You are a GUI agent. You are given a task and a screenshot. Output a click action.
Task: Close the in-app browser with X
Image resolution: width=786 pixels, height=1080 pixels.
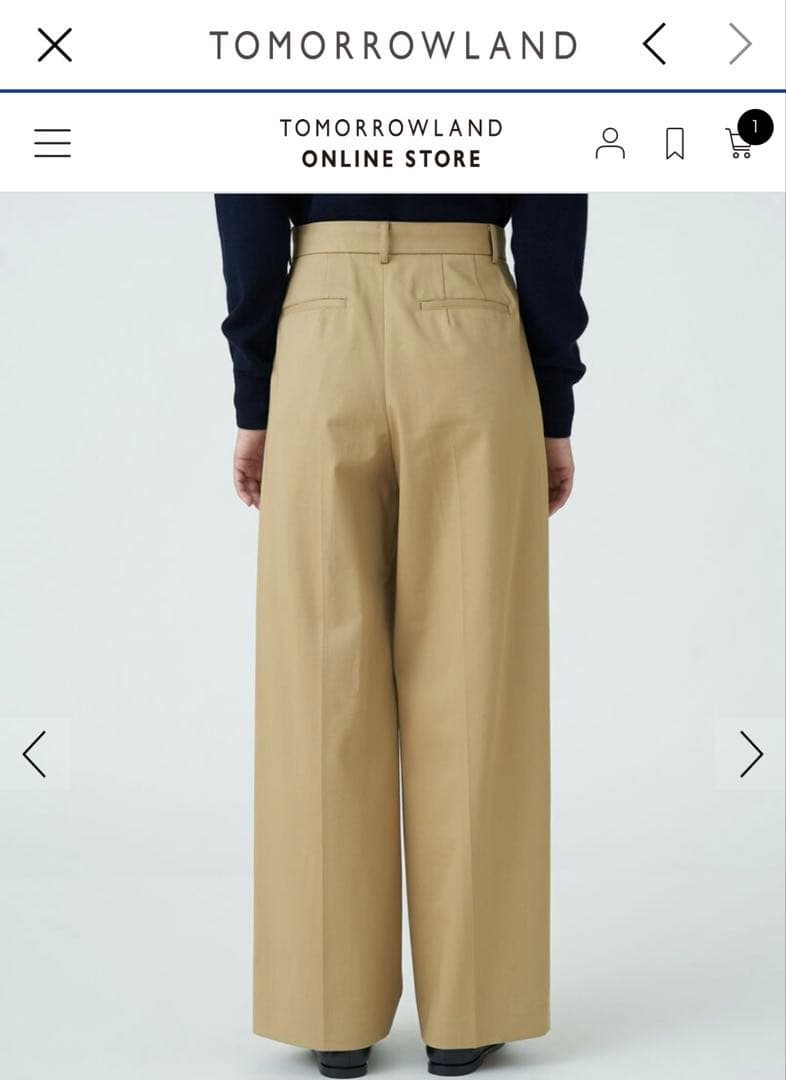coord(54,45)
